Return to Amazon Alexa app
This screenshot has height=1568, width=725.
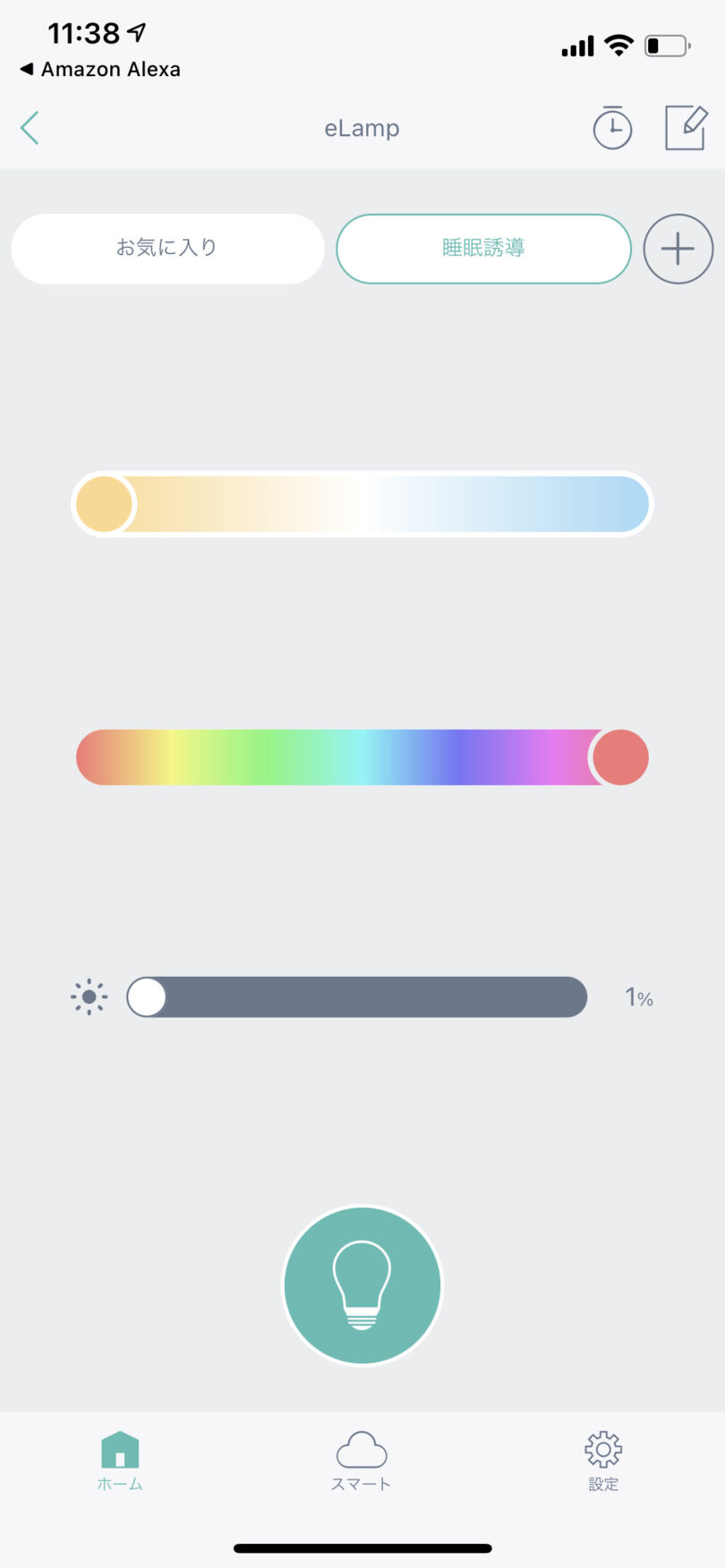point(100,69)
